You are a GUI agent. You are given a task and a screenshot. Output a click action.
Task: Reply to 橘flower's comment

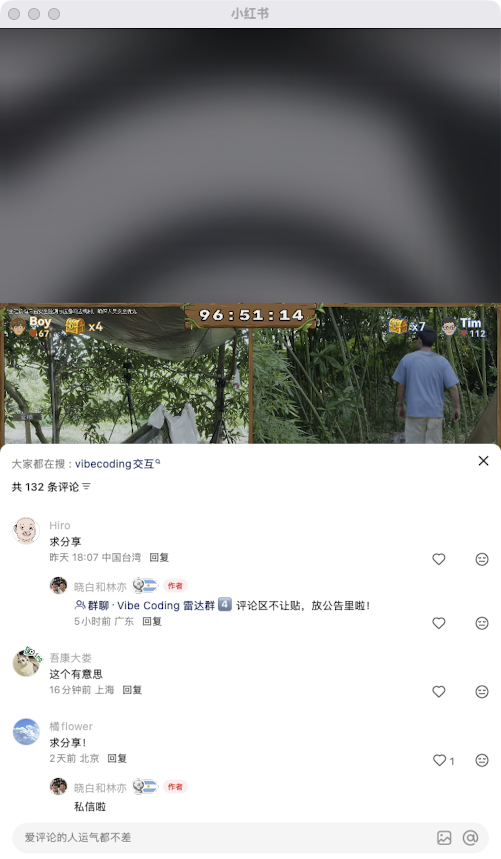[117, 758]
